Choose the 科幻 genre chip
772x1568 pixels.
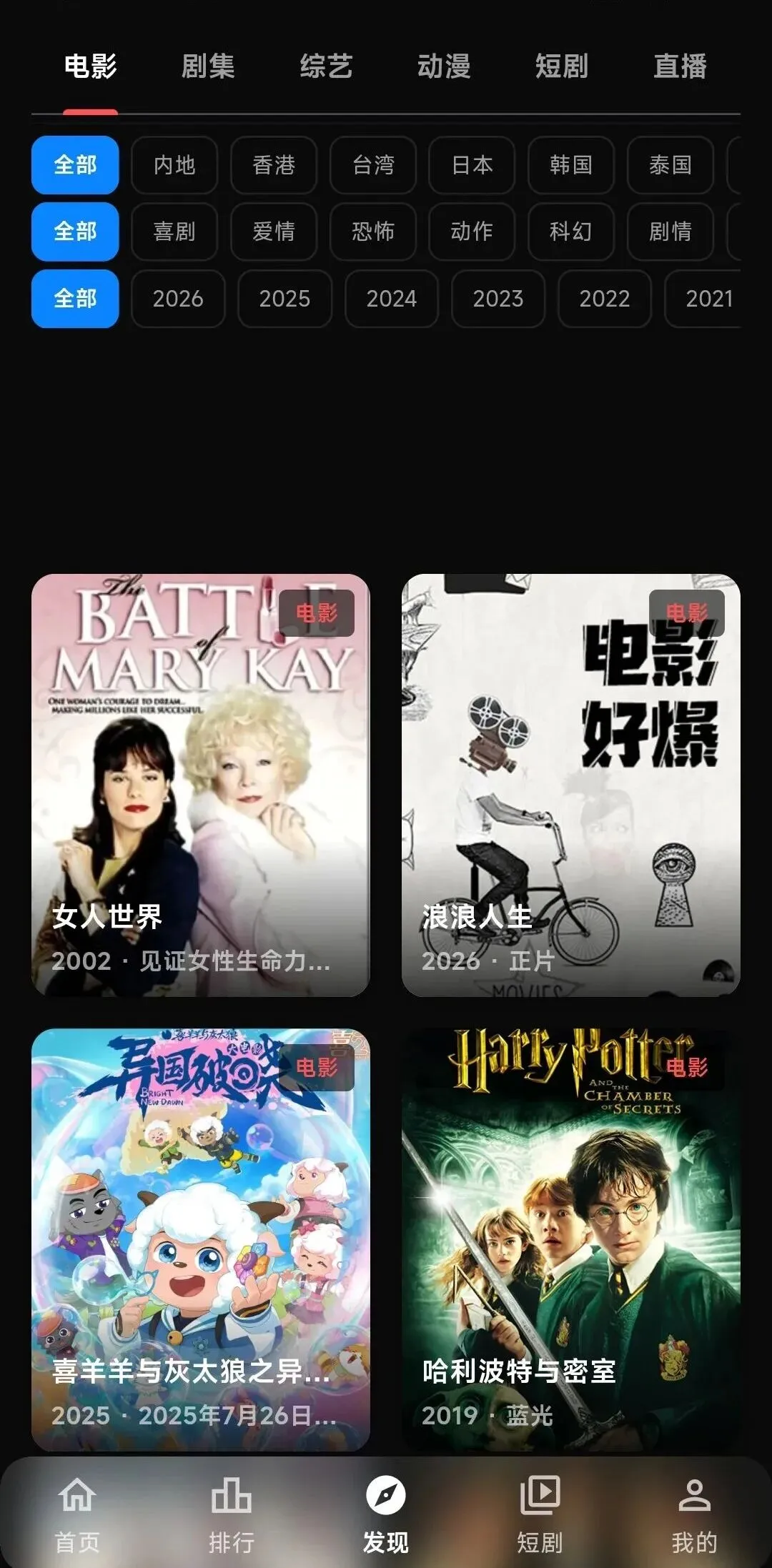pos(570,232)
